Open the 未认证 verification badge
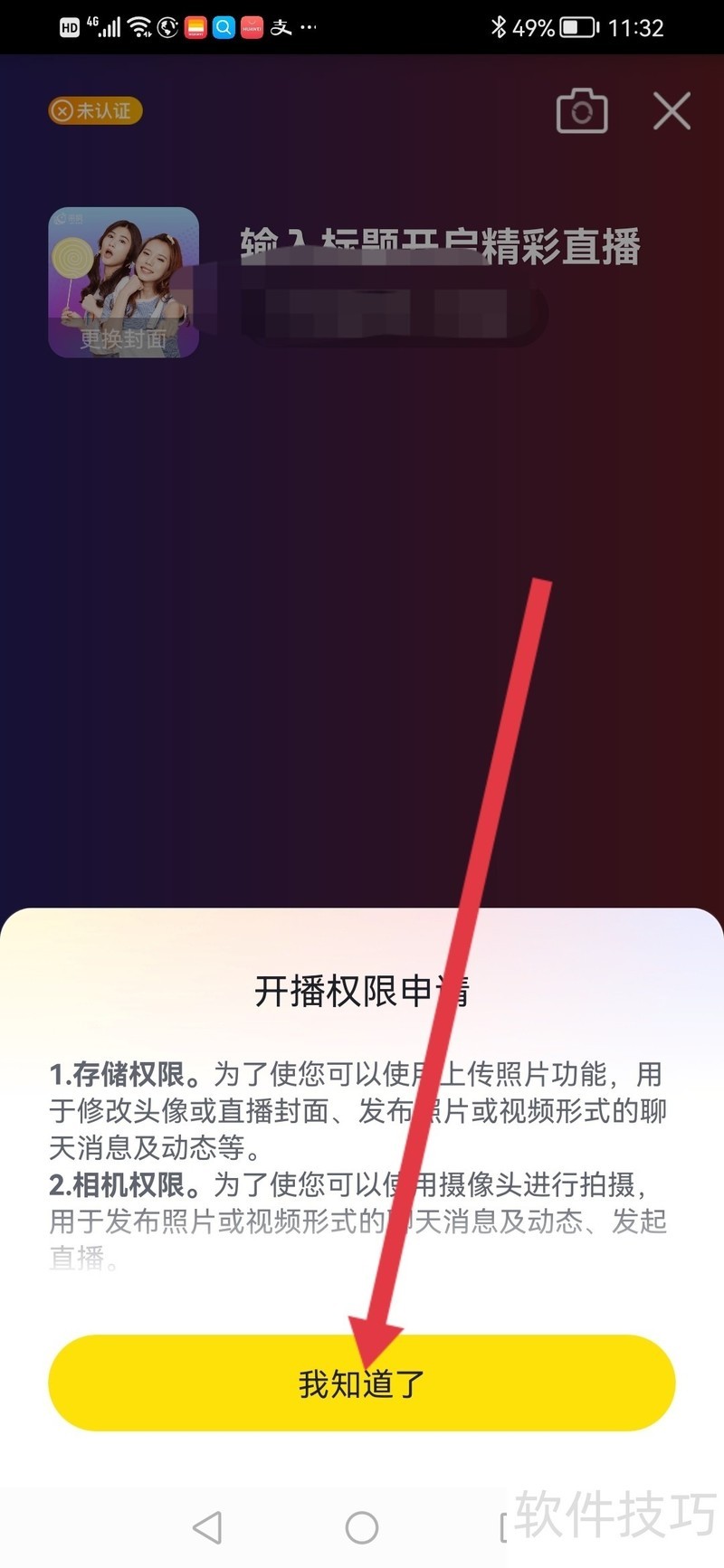This screenshot has height=1568, width=724. pos(95,110)
